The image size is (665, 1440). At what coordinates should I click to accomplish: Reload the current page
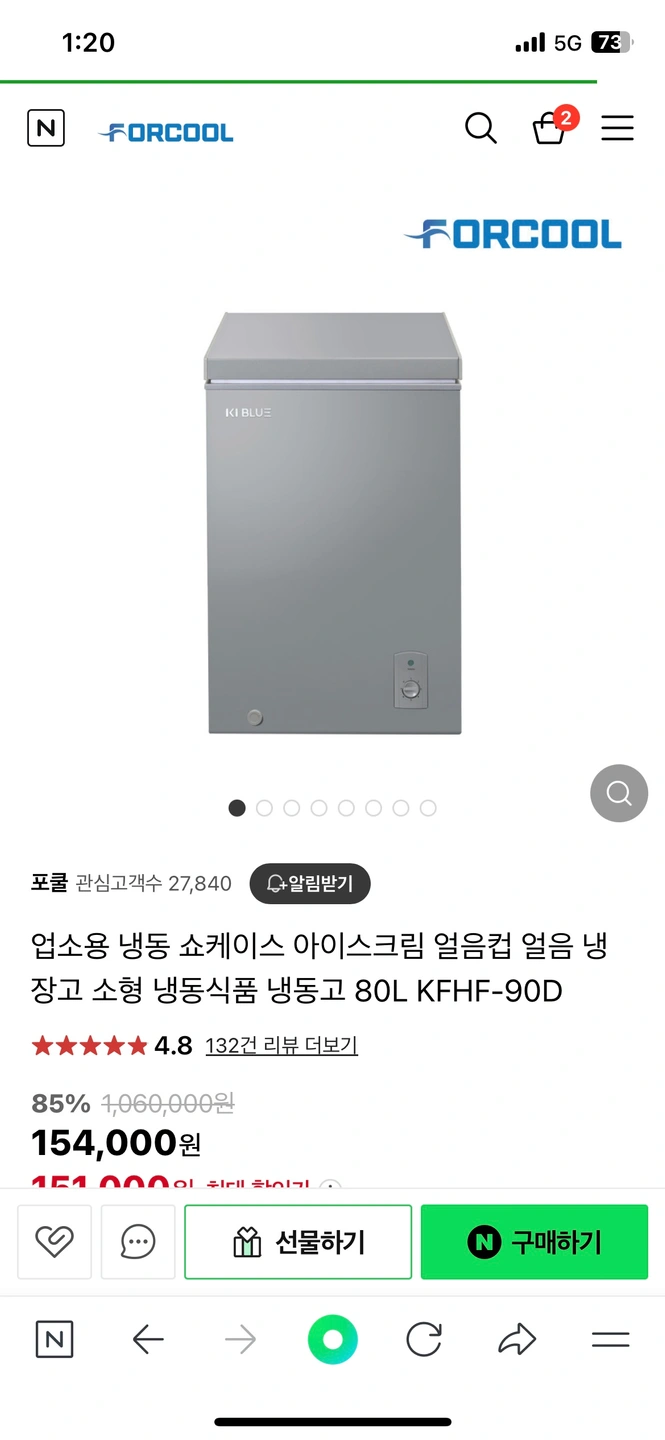click(424, 1339)
